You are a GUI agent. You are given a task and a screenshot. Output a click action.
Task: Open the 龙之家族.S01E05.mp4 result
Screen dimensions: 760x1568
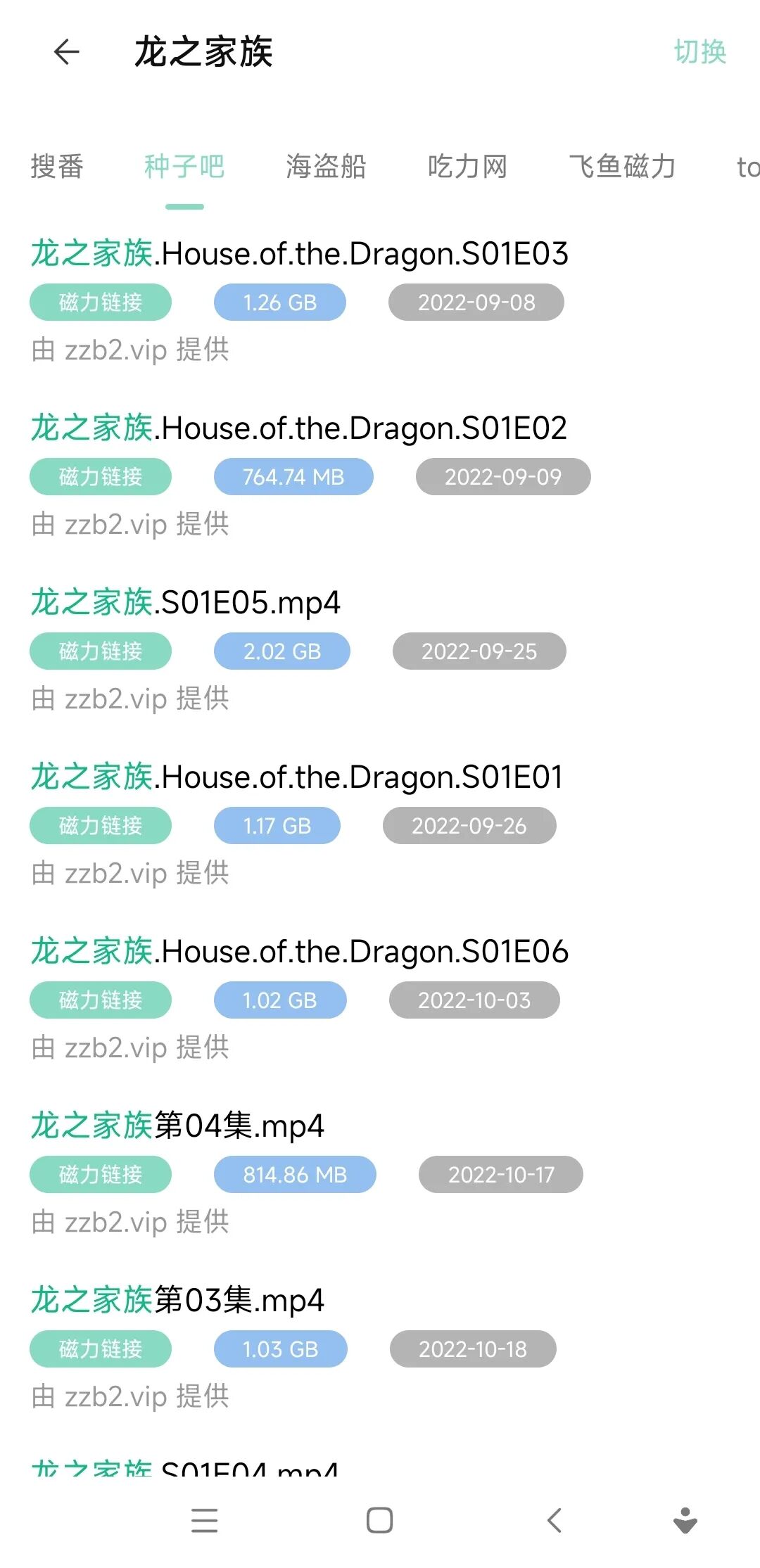point(186,603)
